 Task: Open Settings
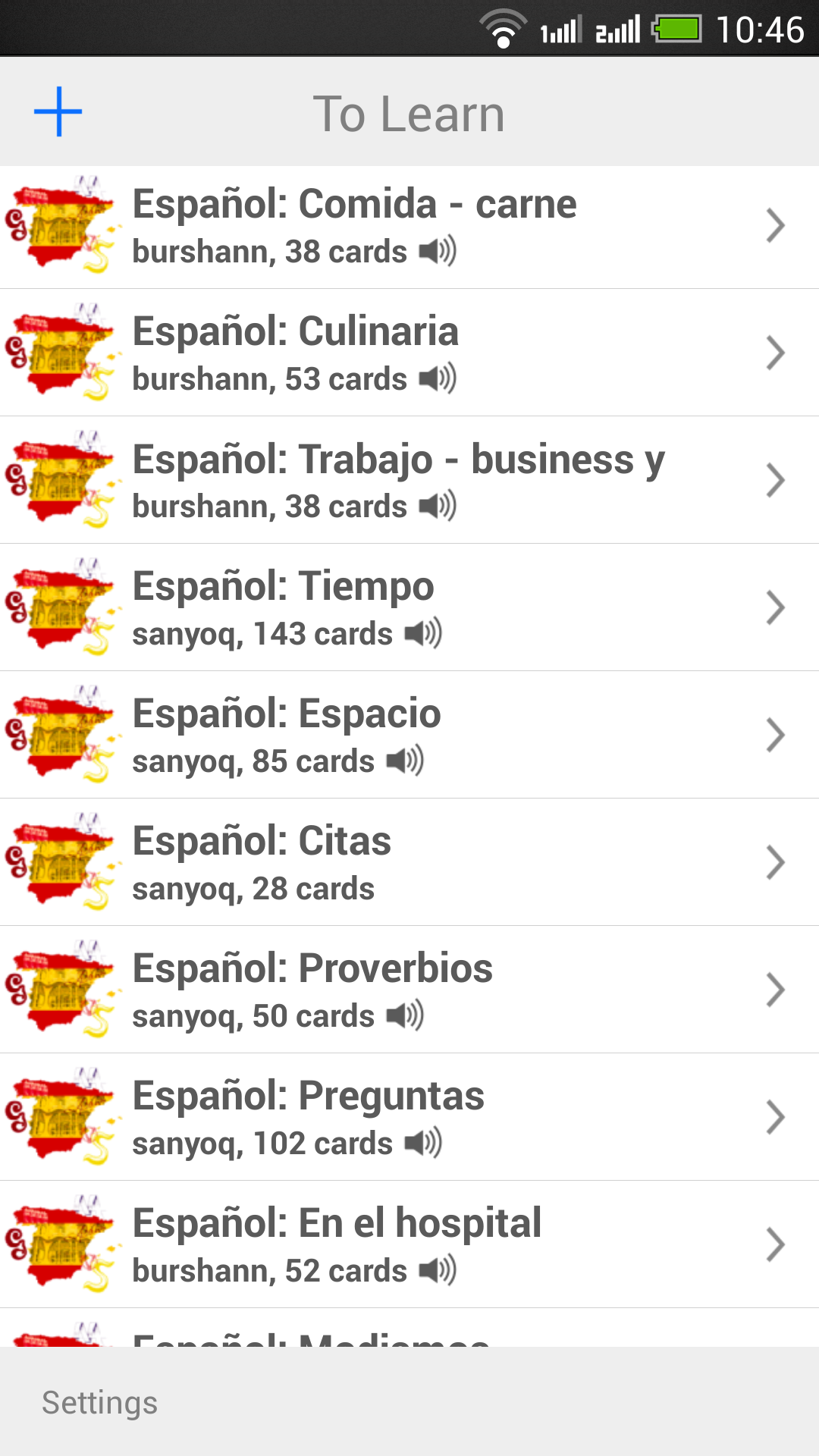[x=99, y=1403]
